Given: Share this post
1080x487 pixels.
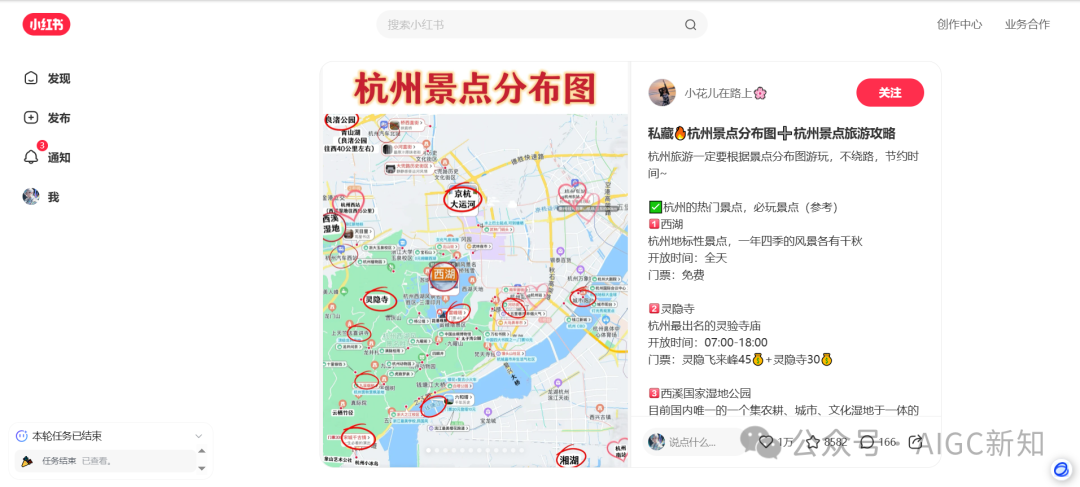Looking at the screenshot, I should pyautogui.click(x=916, y=441).
